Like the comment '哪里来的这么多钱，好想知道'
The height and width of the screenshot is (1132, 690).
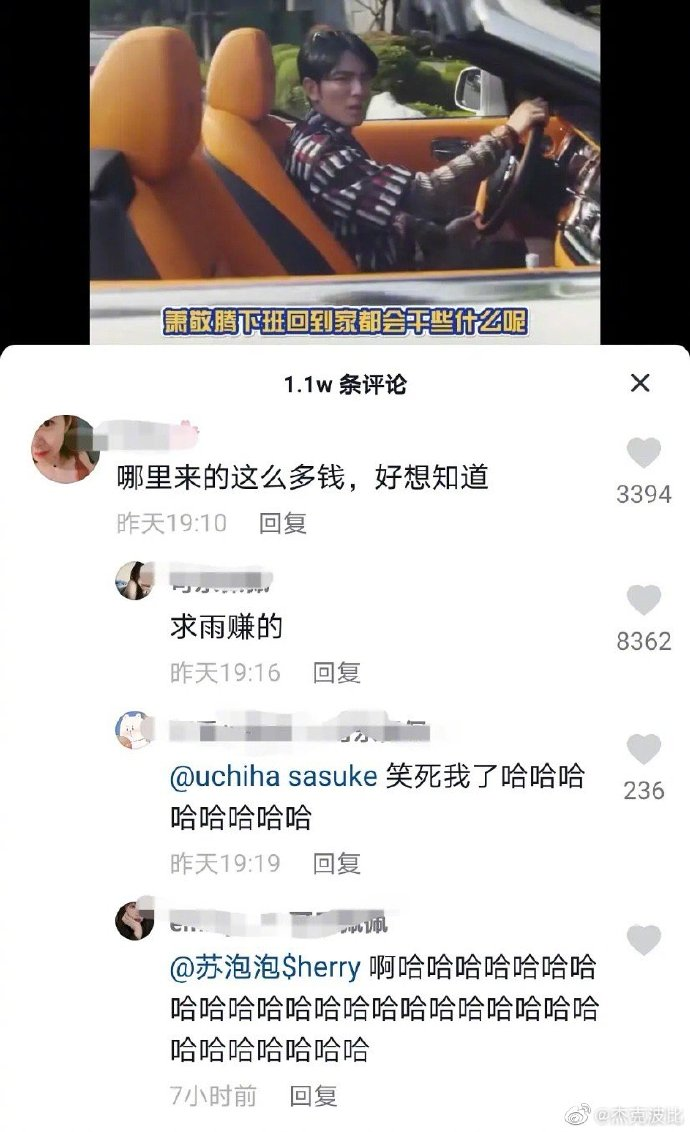(x=643, y=454)
